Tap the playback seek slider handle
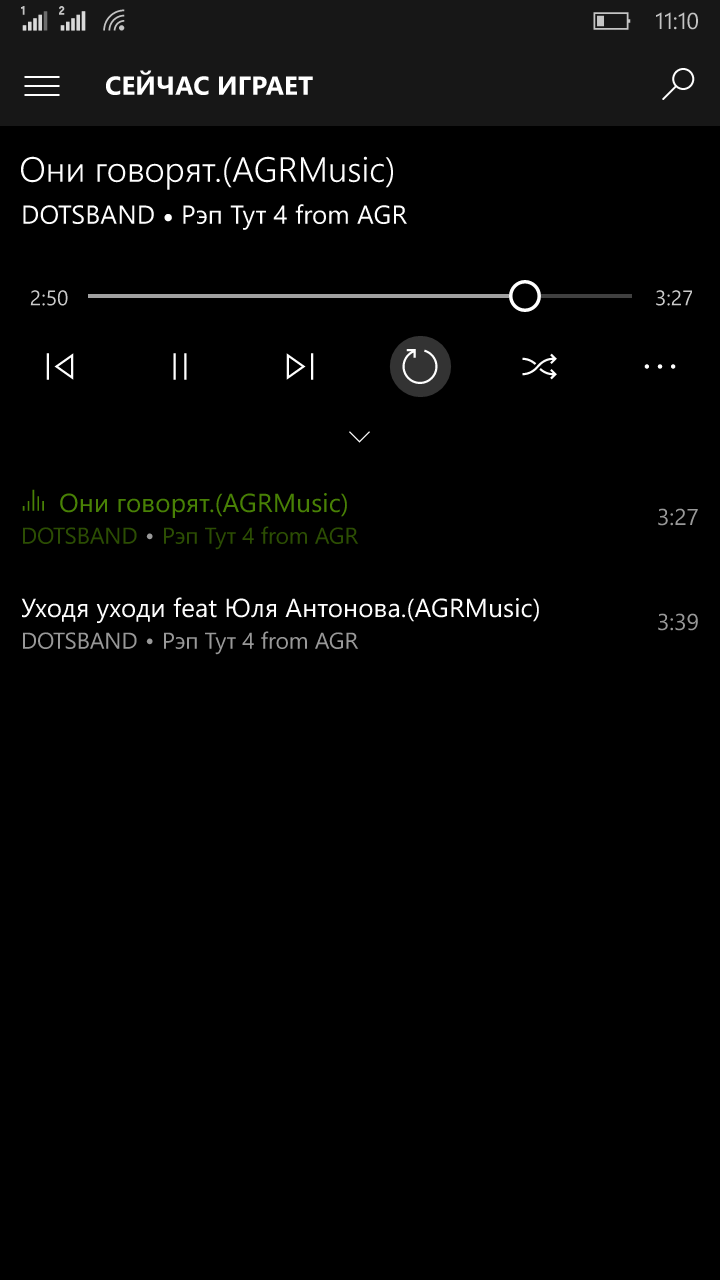 [x=525, y=296]
